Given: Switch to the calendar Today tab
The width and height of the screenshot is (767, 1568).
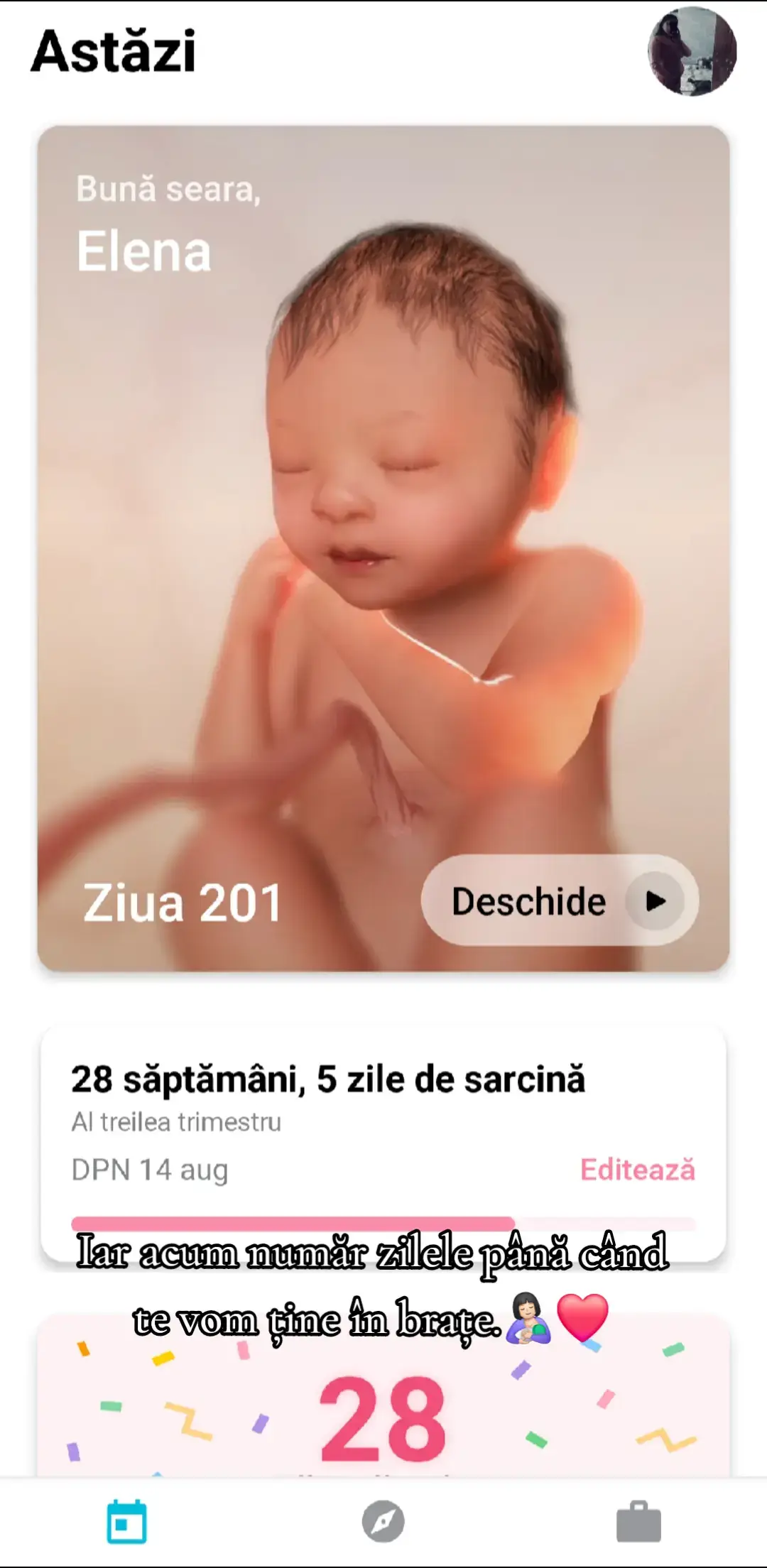Looking at the screenshot, I should 127,1522.
